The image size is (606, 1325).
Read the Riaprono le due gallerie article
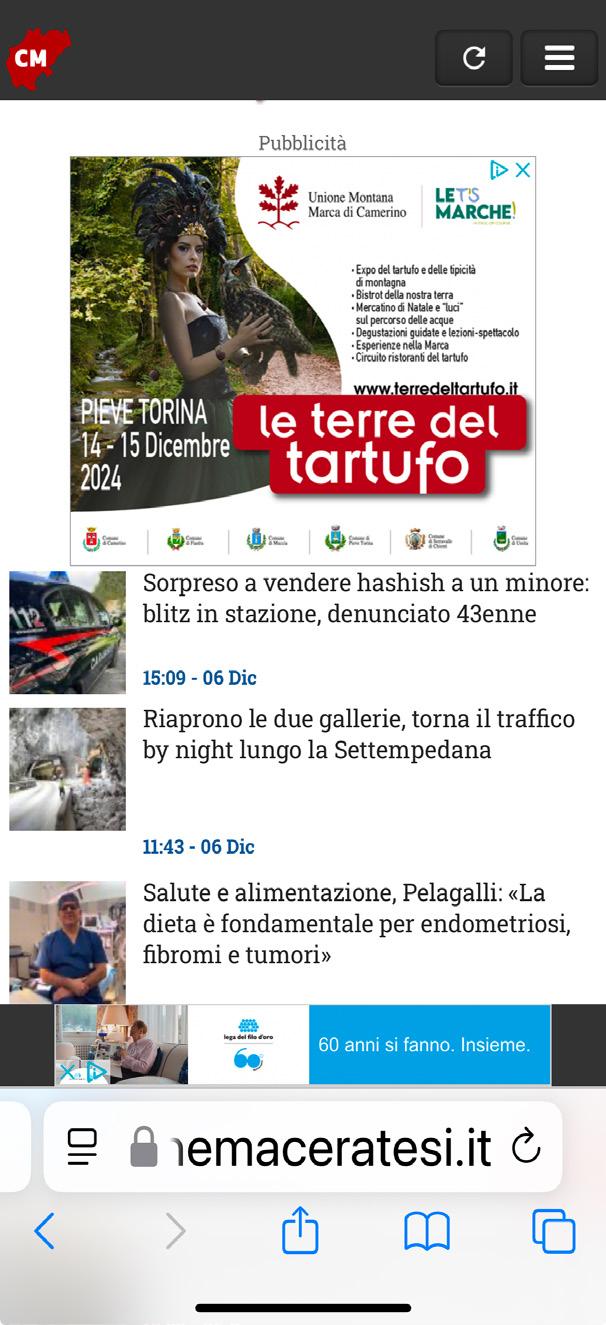pos(358,734)
